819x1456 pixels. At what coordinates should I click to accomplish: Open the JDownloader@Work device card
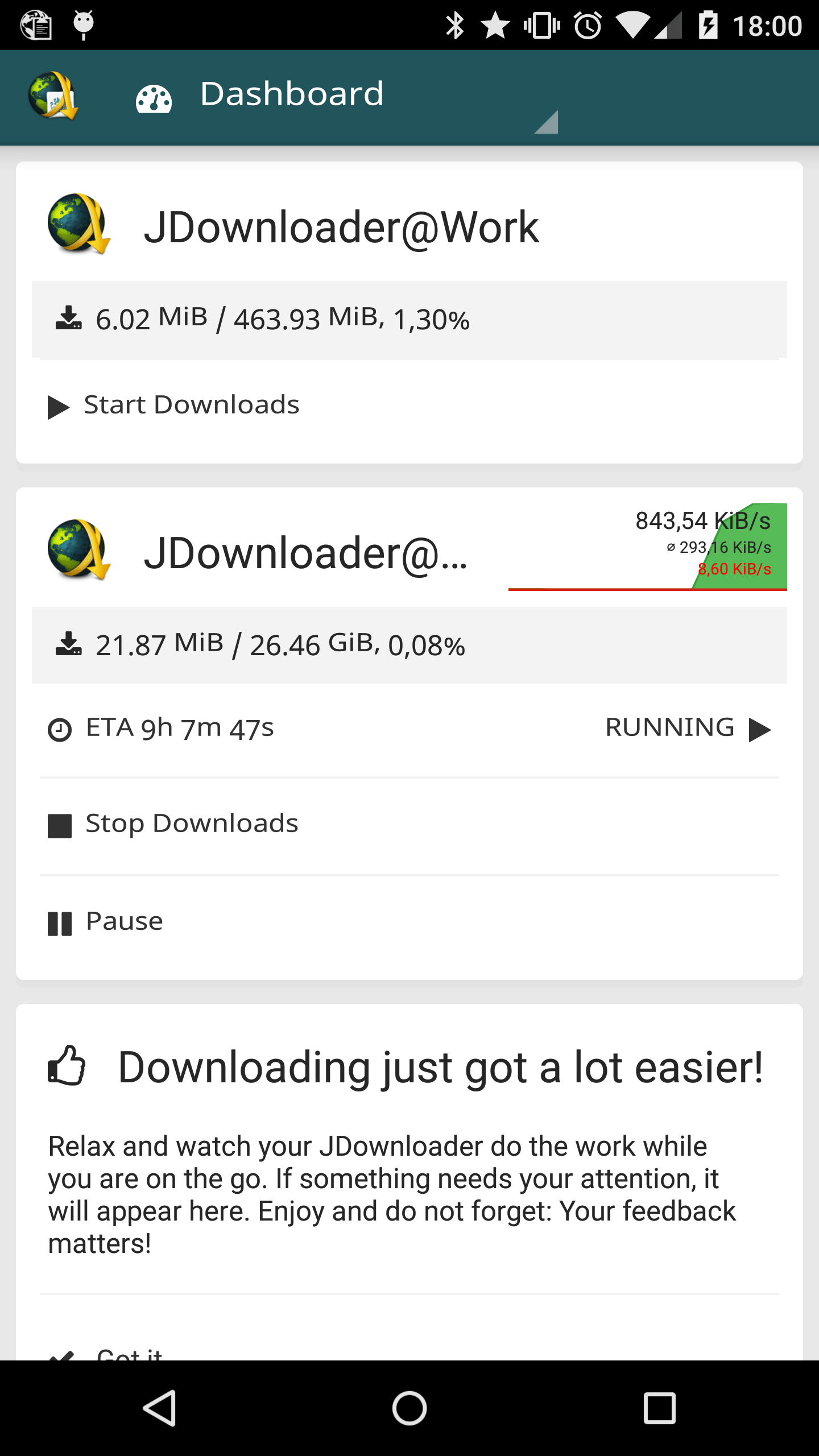341,226
